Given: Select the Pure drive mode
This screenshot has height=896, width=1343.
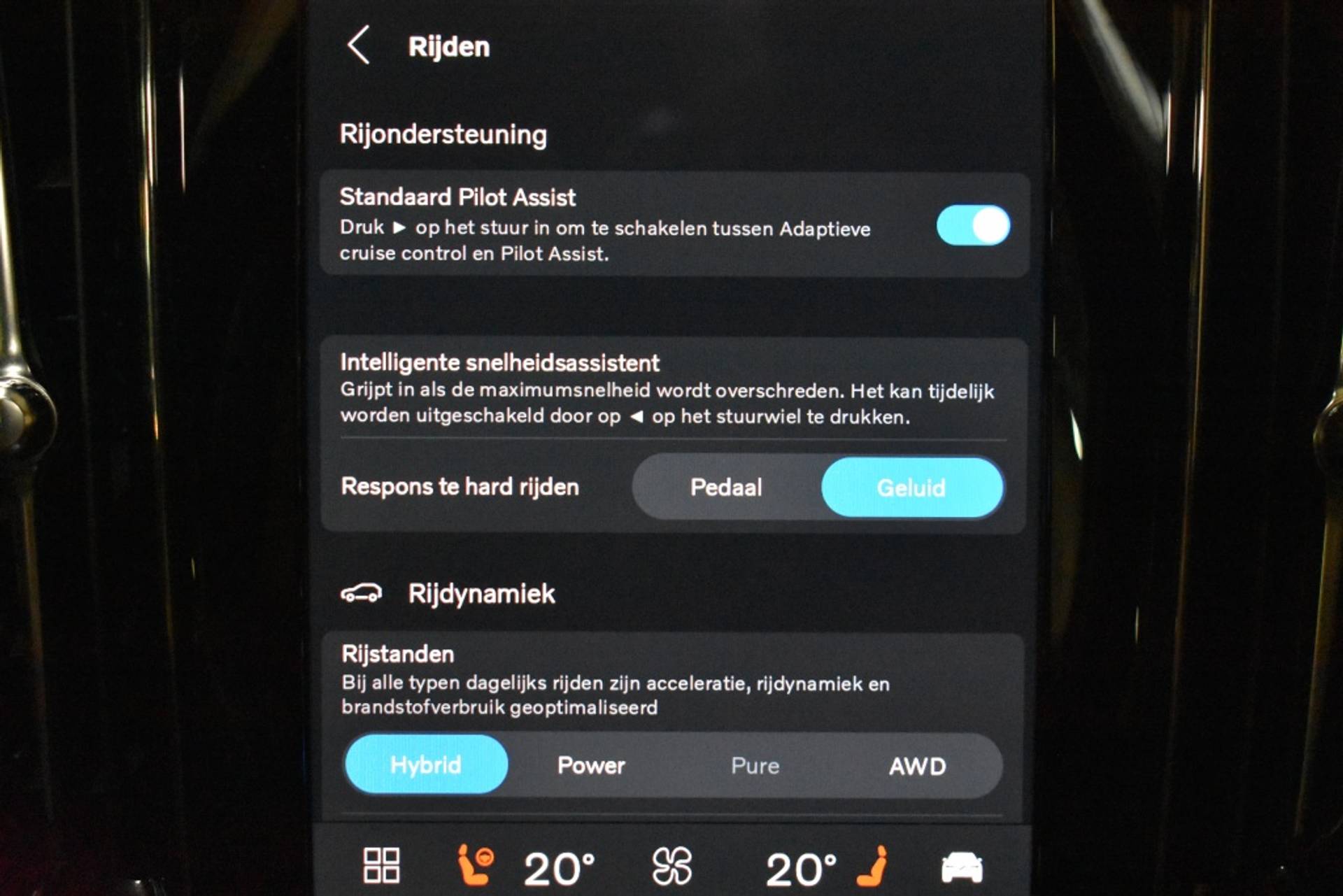Looking at the screenshot, I should 755,765.
